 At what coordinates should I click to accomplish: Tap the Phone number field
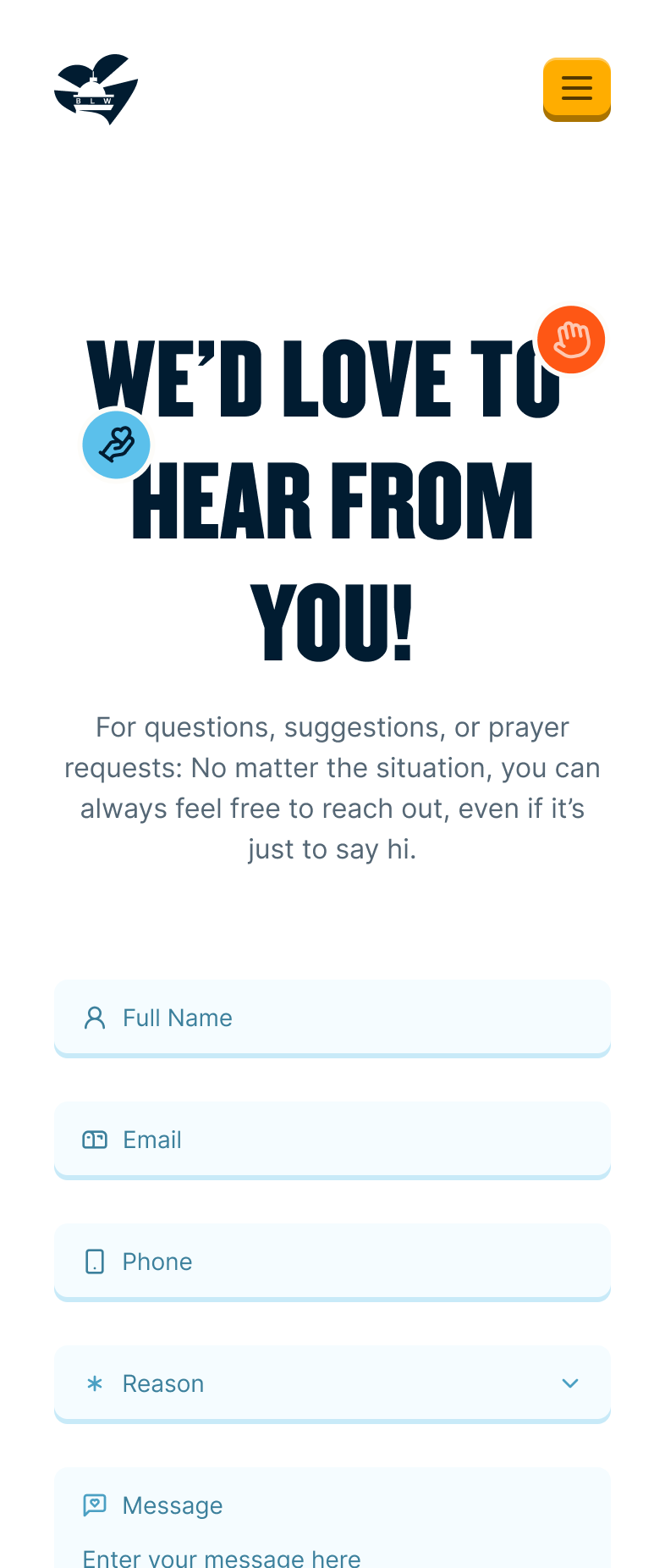coord(332,1262)
